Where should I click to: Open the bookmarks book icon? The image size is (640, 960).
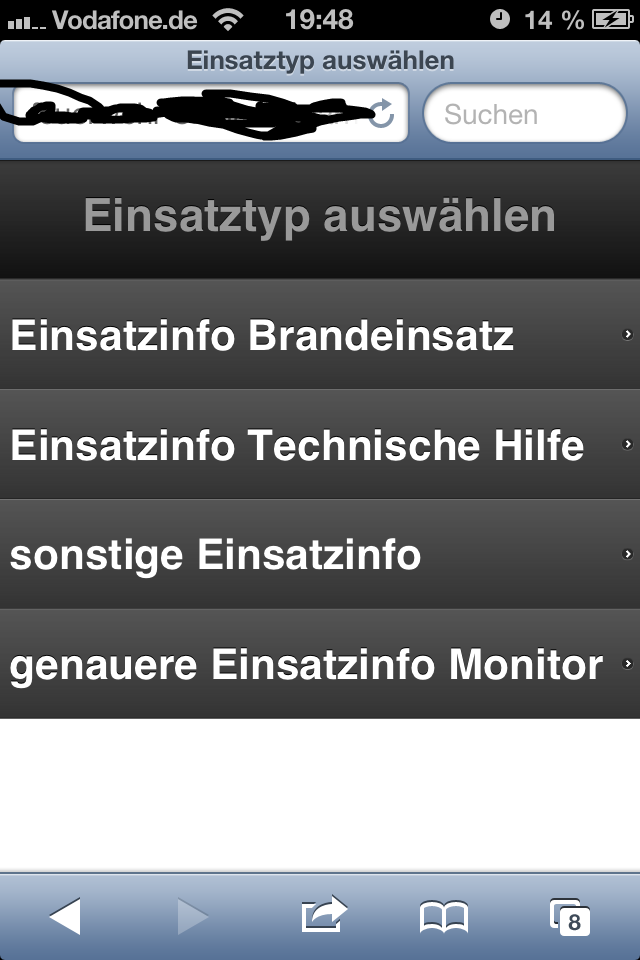click(x=444, y=916)
